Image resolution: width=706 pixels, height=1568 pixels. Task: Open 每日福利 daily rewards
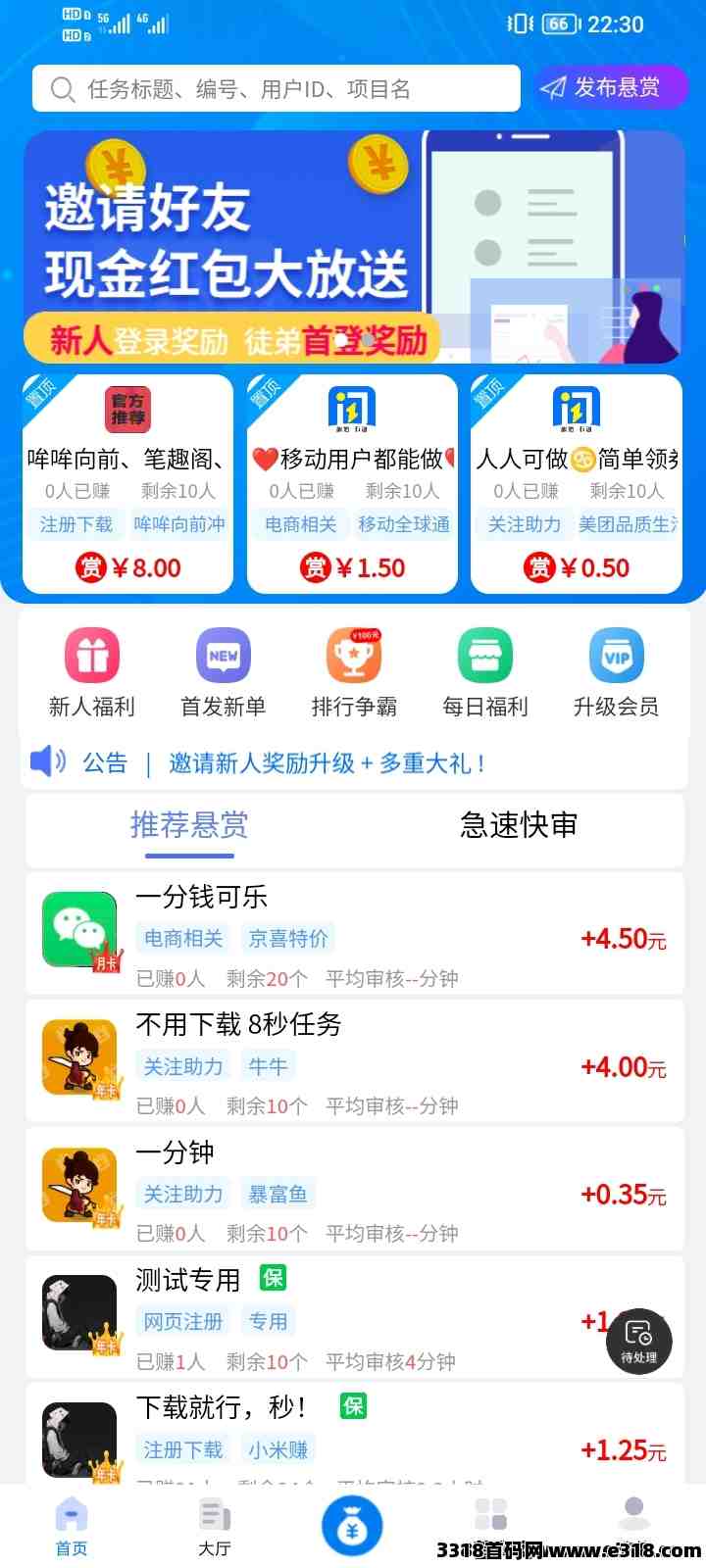click(485, 673)
